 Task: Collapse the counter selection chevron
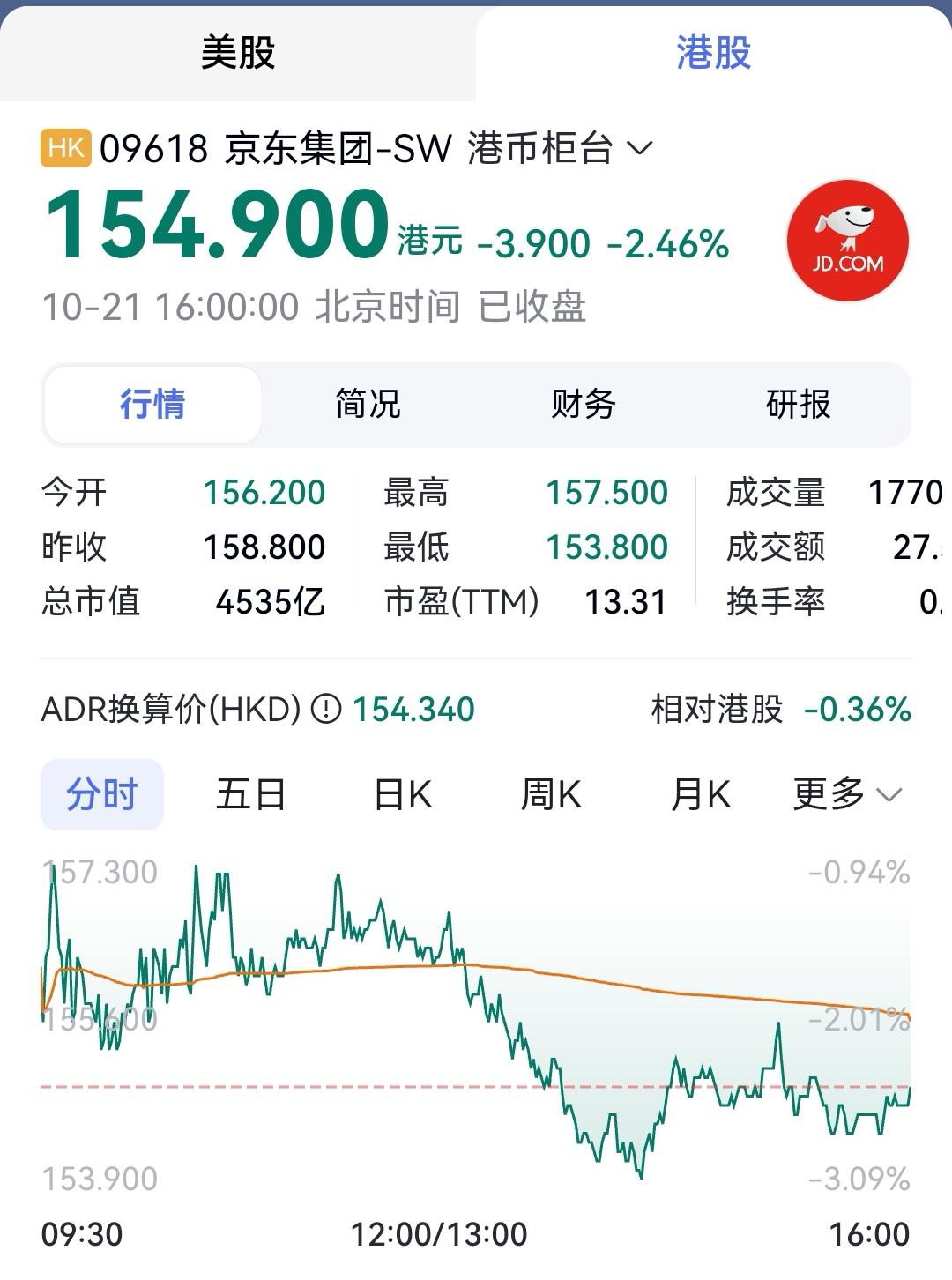point(638,148)
